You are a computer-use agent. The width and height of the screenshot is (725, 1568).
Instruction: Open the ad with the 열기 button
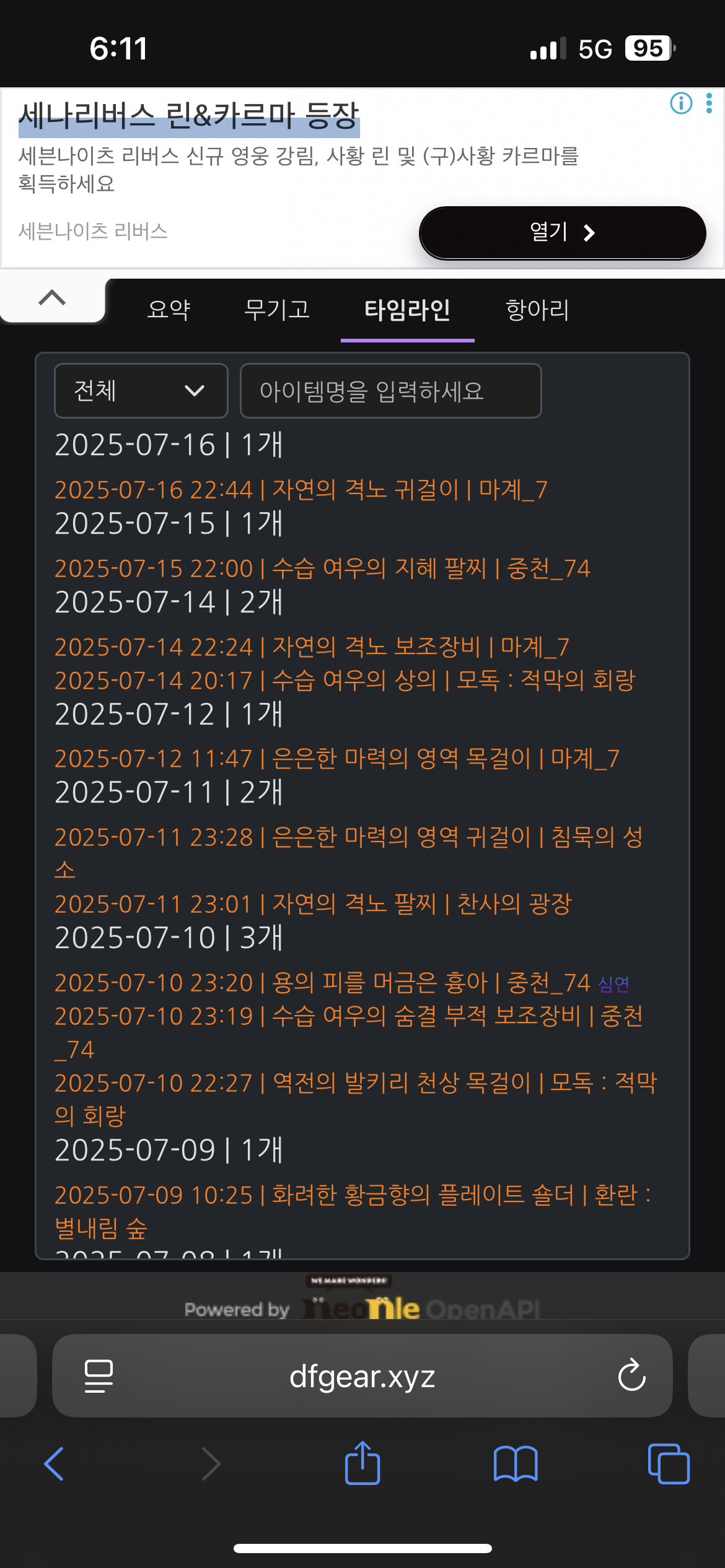(x=562, y=233)
